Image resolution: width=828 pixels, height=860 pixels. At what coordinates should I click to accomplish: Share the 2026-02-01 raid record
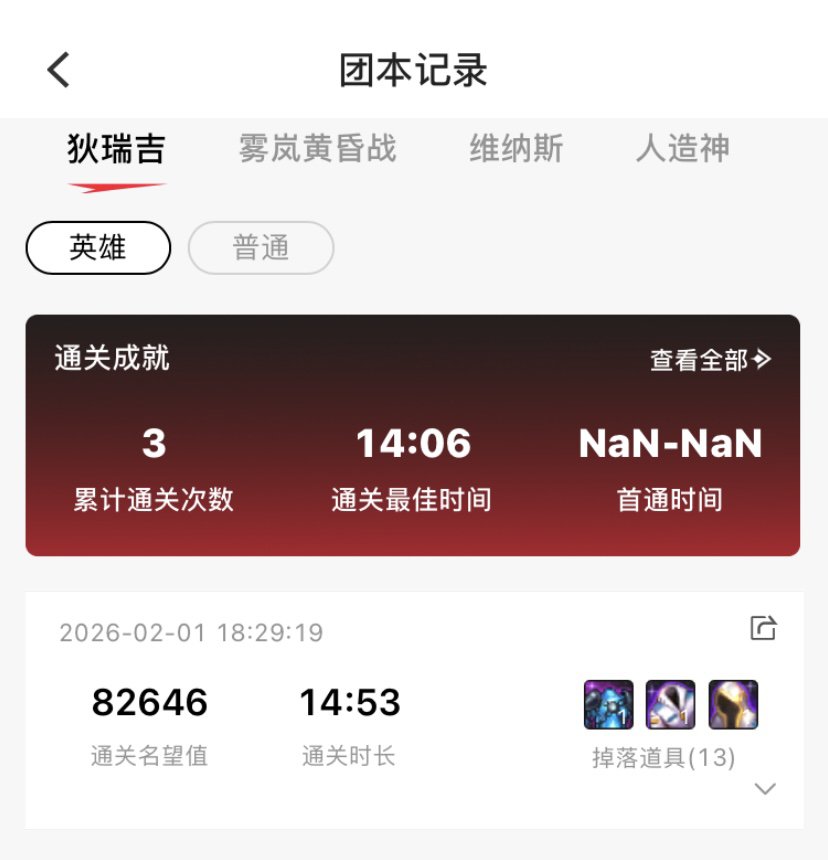(x=763, y=628)
